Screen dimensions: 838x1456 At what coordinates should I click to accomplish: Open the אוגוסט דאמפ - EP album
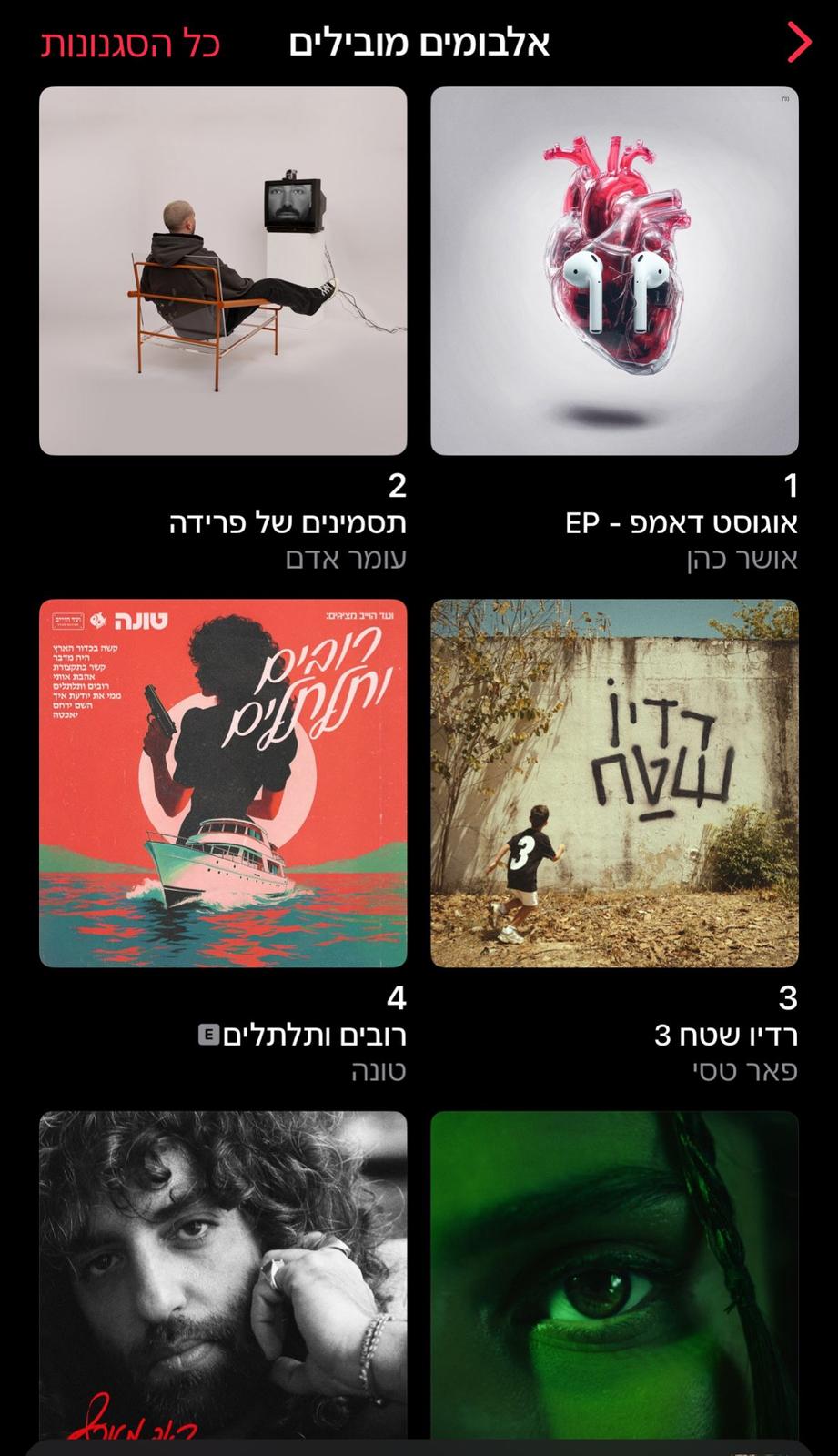[x=614, y=271]
